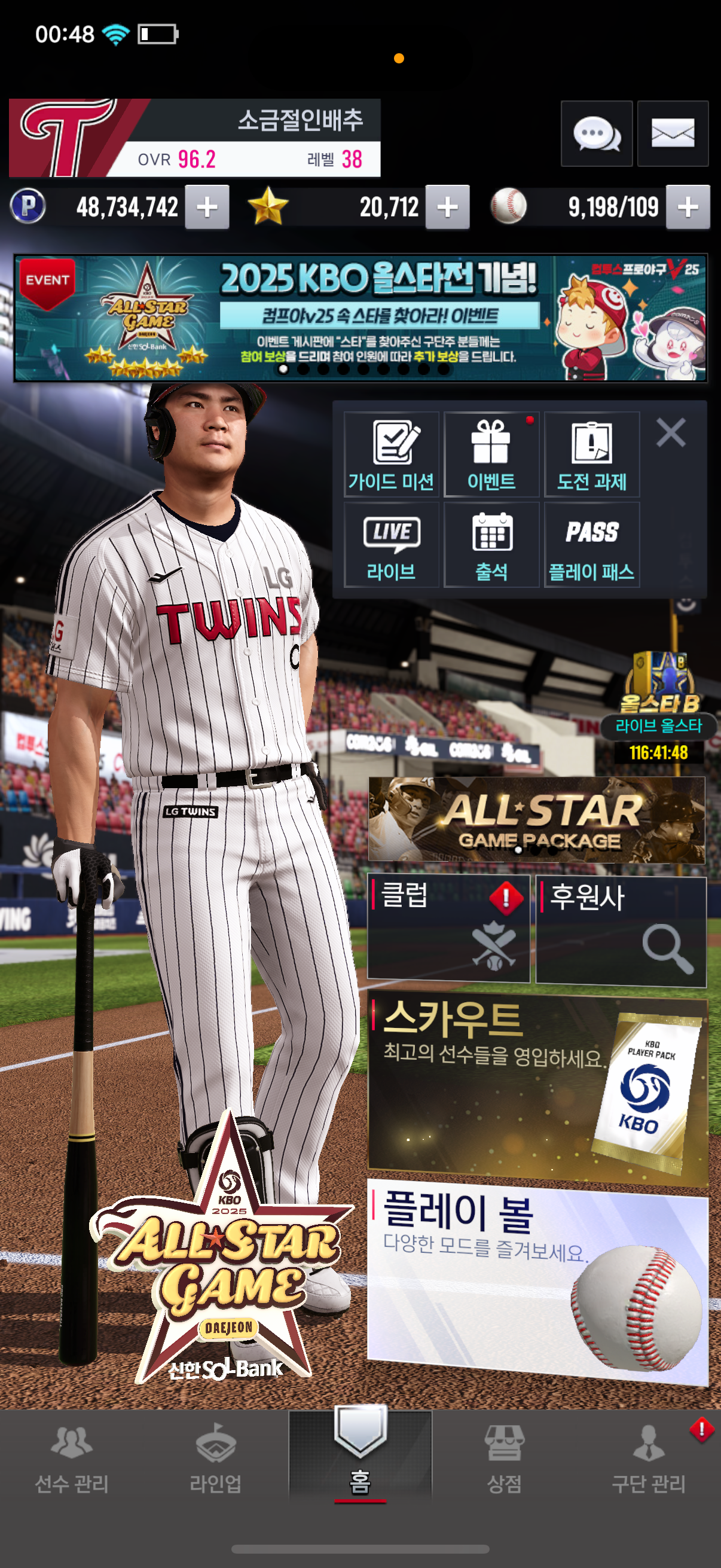Close the quick menu panel

(671, 433)
